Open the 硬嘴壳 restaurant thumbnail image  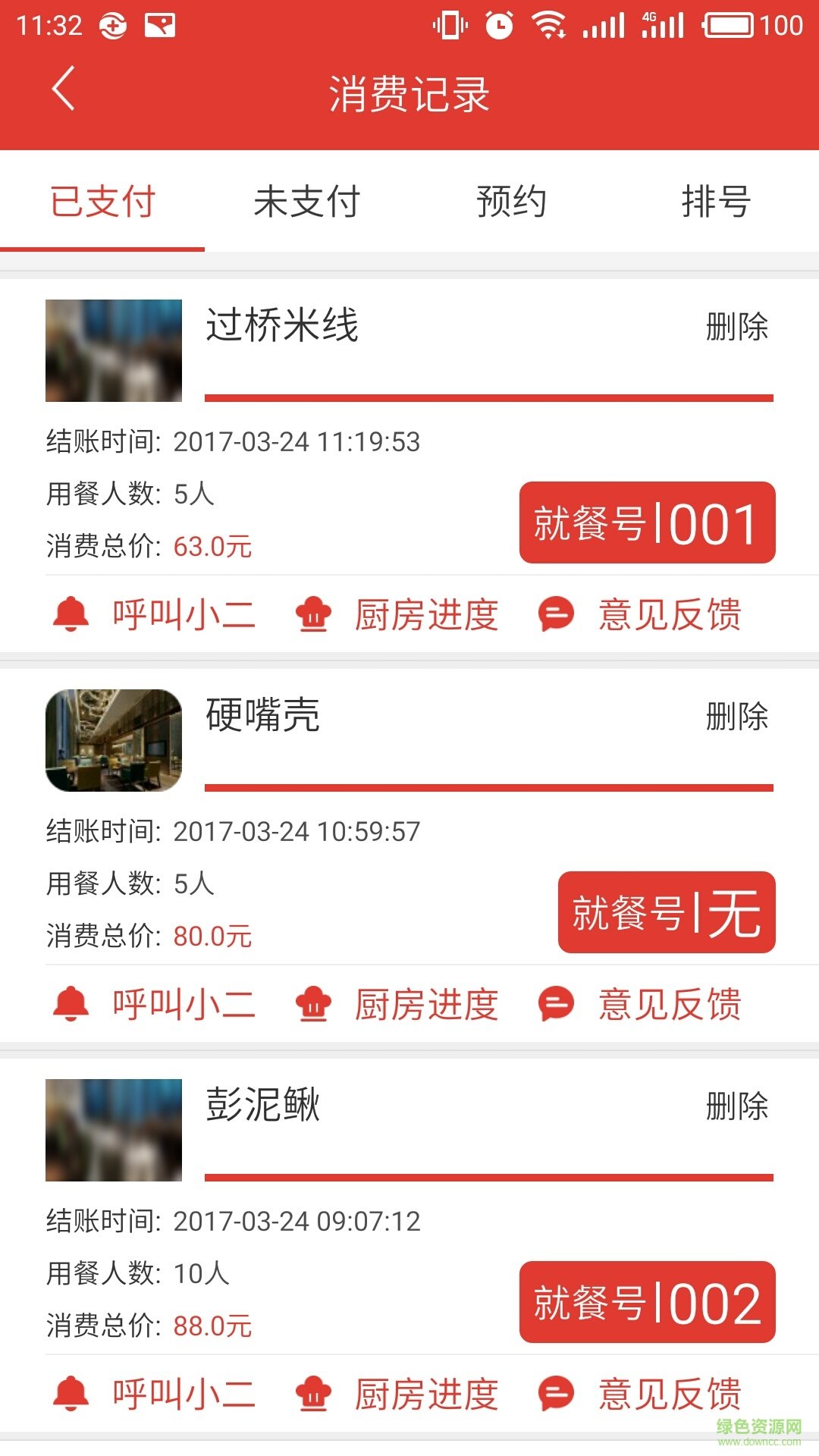point(112,739)
